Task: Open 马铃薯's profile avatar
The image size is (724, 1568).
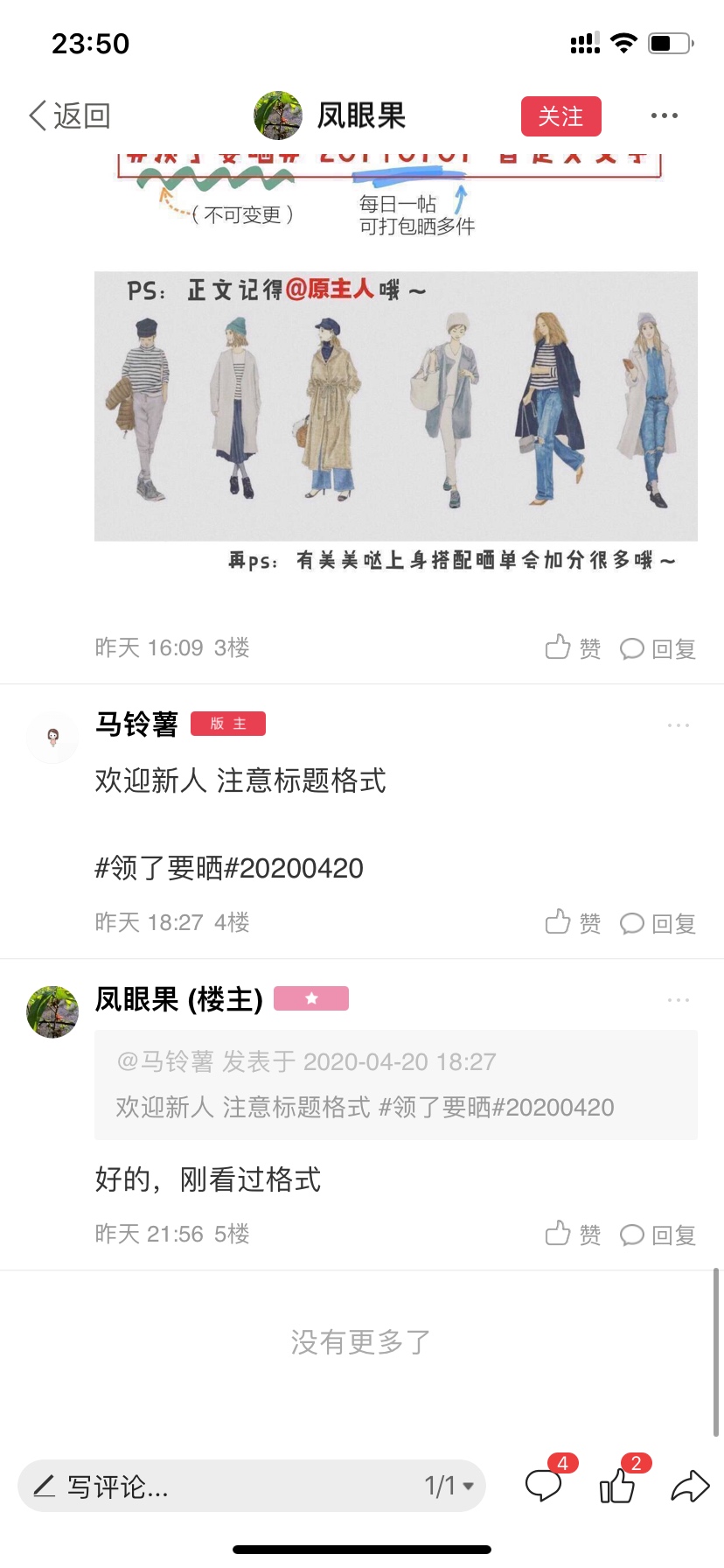Action: pyautogui.click(x=52, y=737)
